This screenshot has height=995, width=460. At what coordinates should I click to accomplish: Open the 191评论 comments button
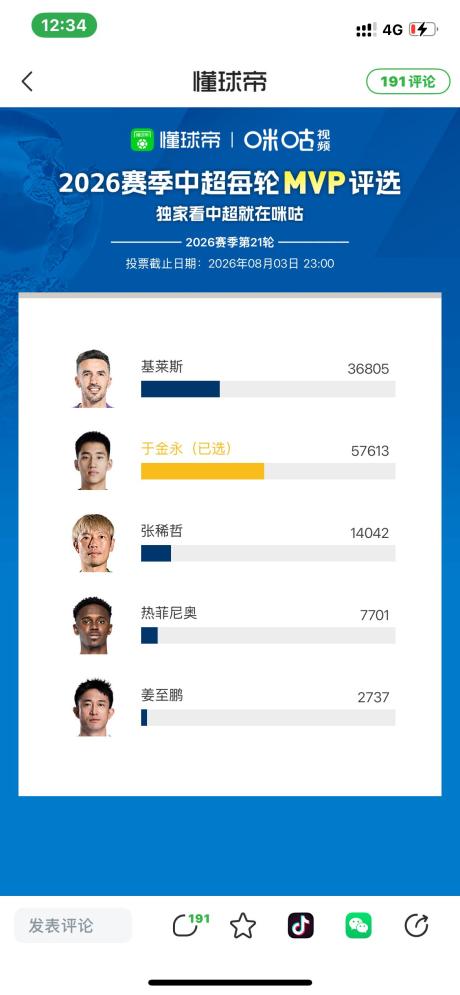coord(408,82)
